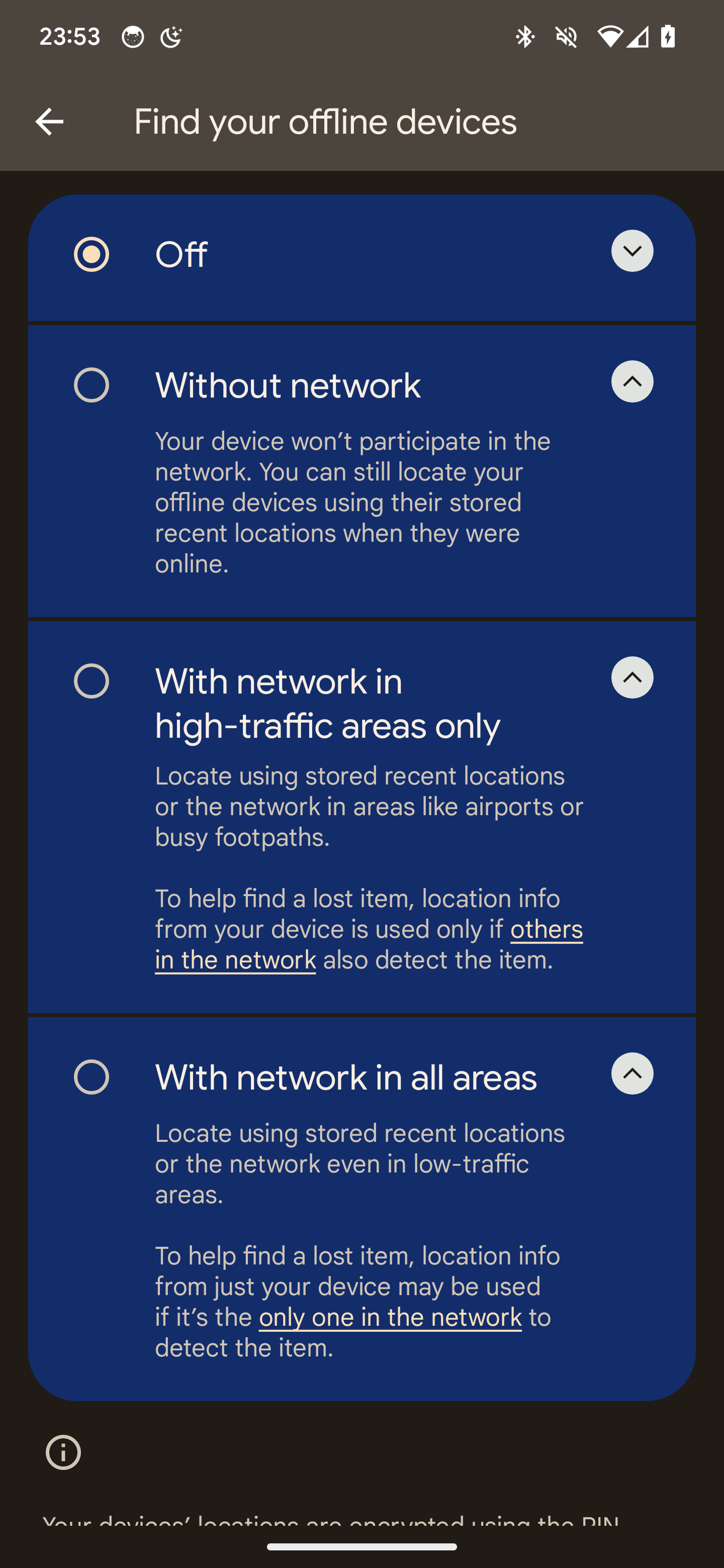Click the Do Not Disturb moon icon

[172, 37]
